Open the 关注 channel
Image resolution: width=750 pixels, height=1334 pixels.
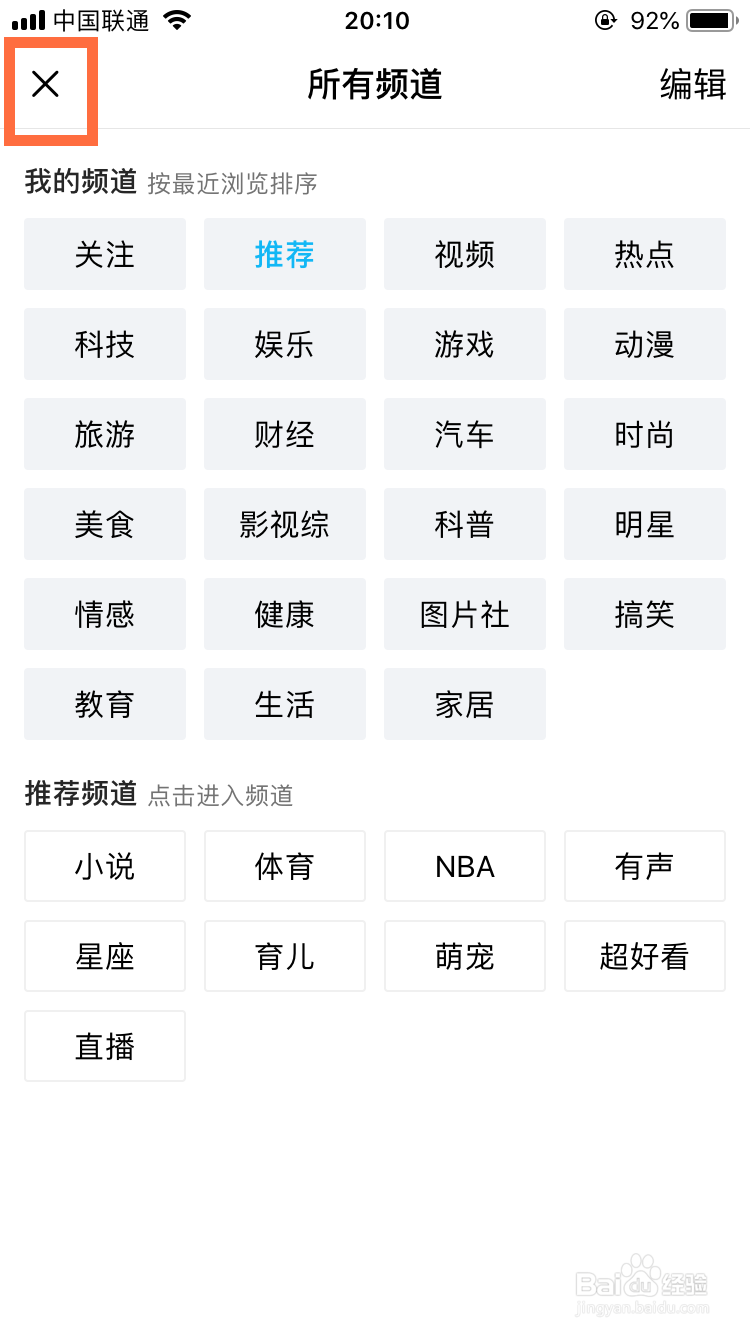click(105, 254)
